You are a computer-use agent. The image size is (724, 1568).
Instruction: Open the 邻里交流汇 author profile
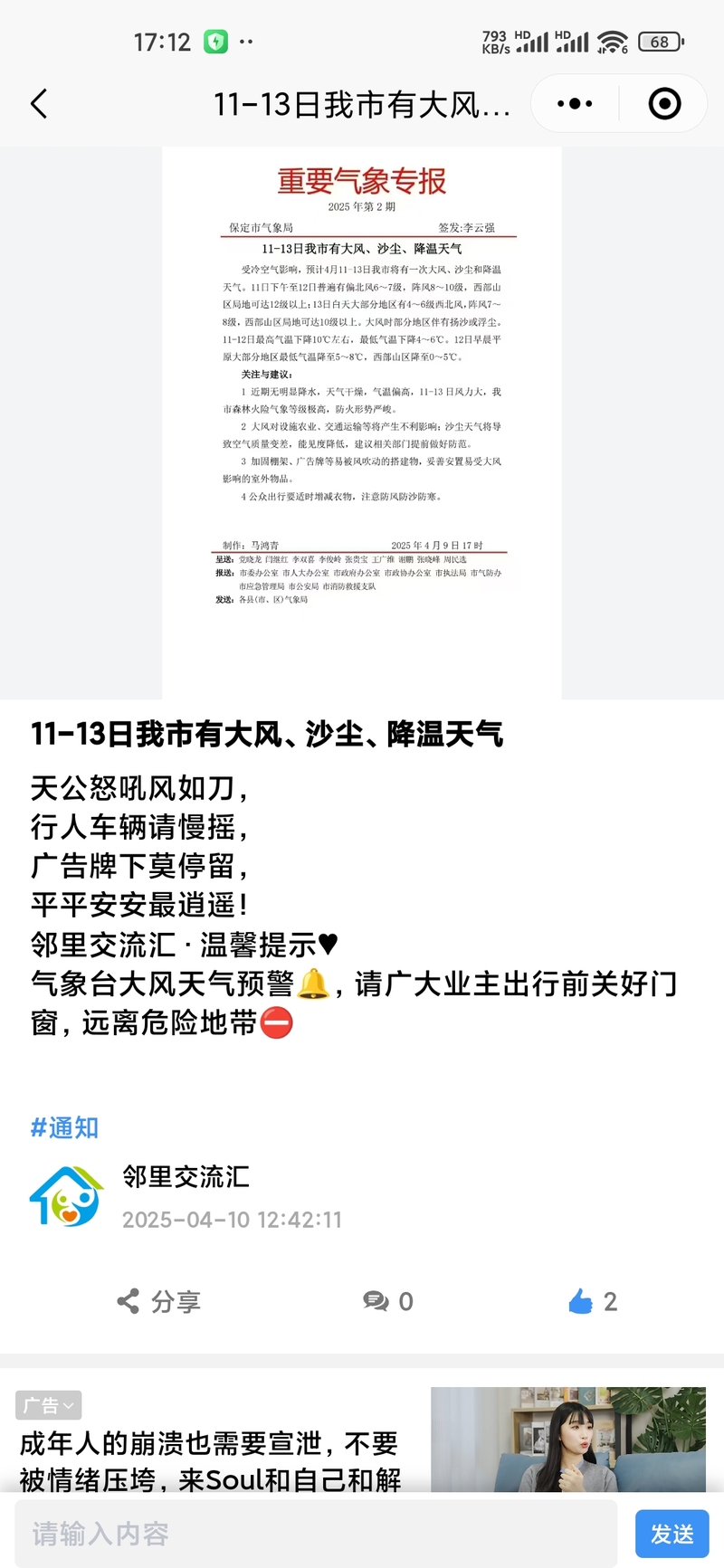pos(186,1177)
